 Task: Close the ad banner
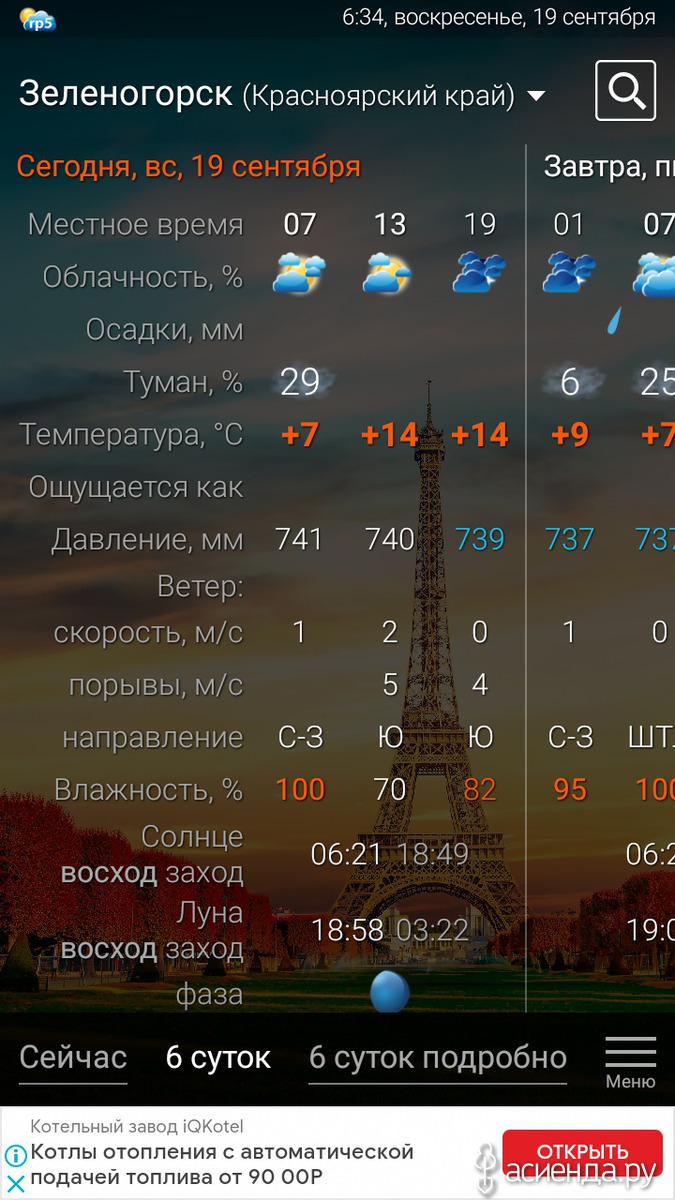pos(15,1185)
